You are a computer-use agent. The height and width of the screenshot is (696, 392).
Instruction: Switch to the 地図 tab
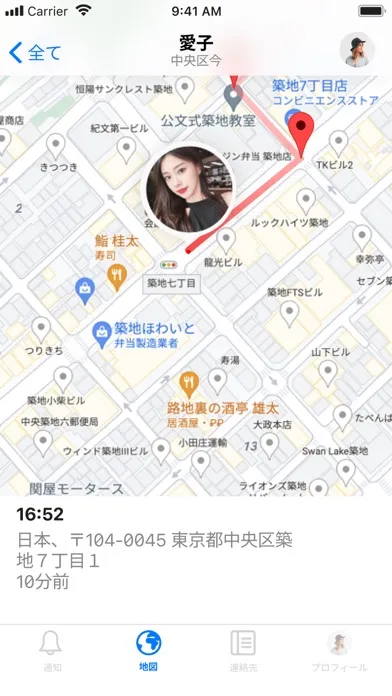pos(148,651)
